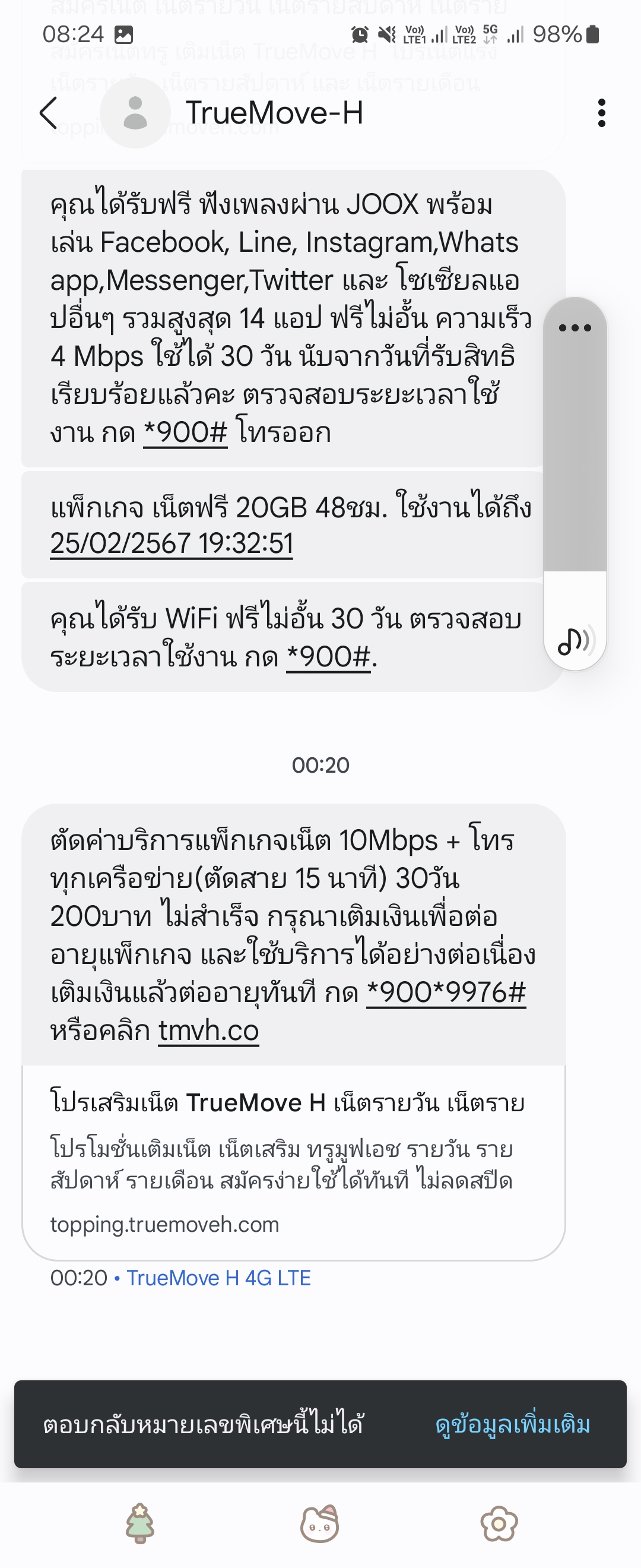Tap the media volume sound icon
The width and height of the screenshot is (641, 1568).
(x=575, y=641)
